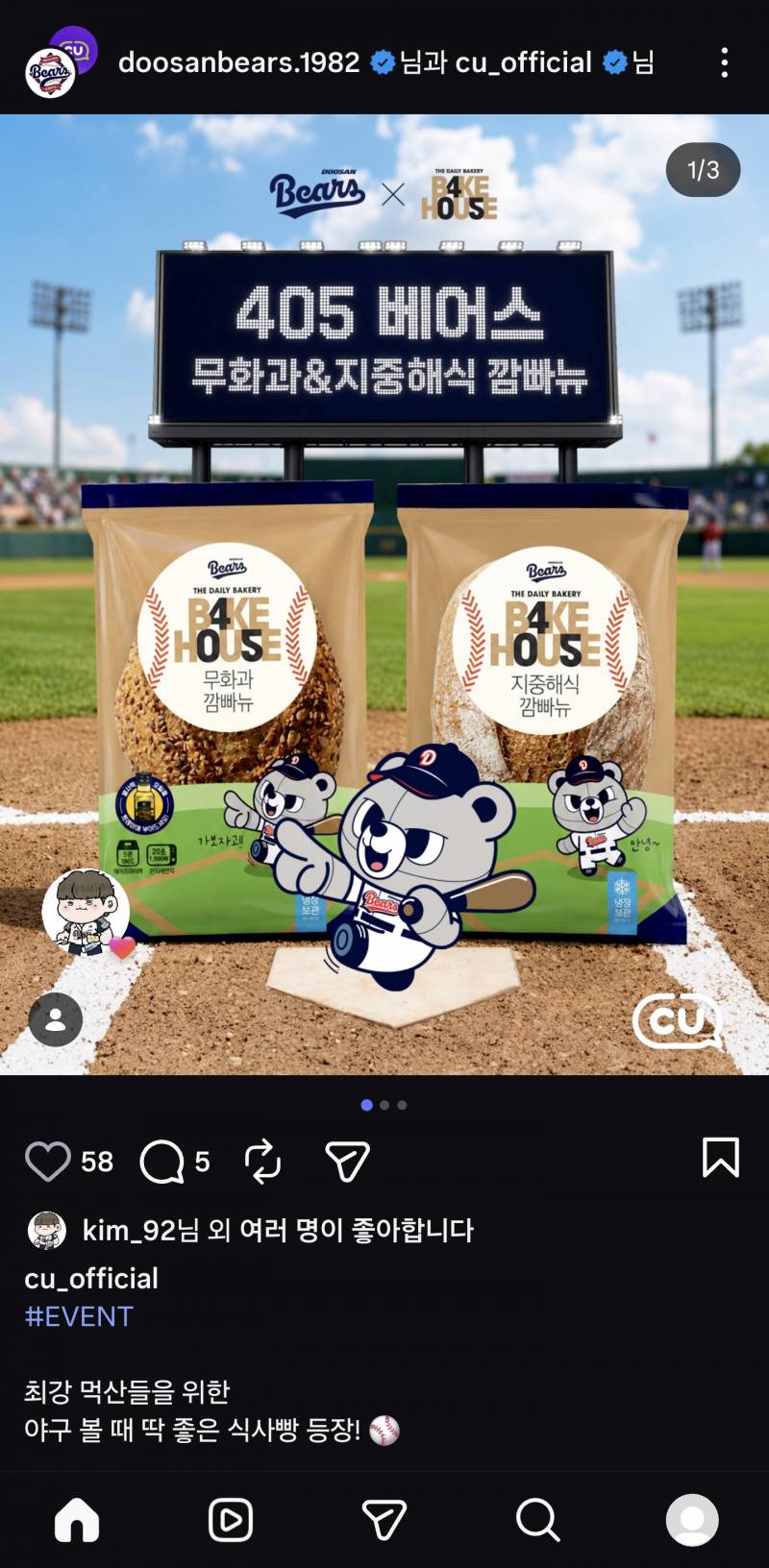
Task: Open doosanbears.1982 account name
Action: (x=238, y=62)
